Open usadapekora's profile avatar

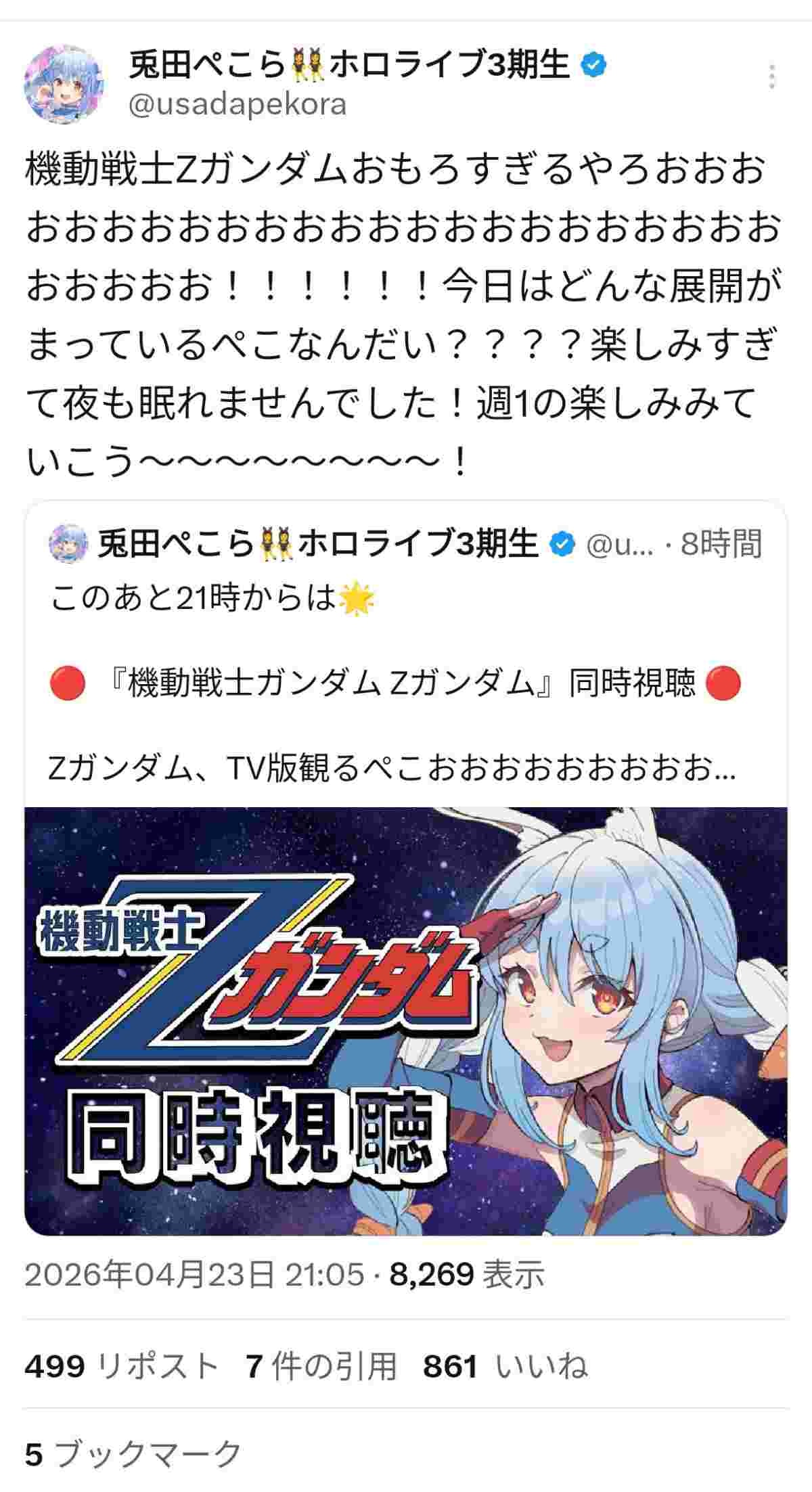pos(64,85)
